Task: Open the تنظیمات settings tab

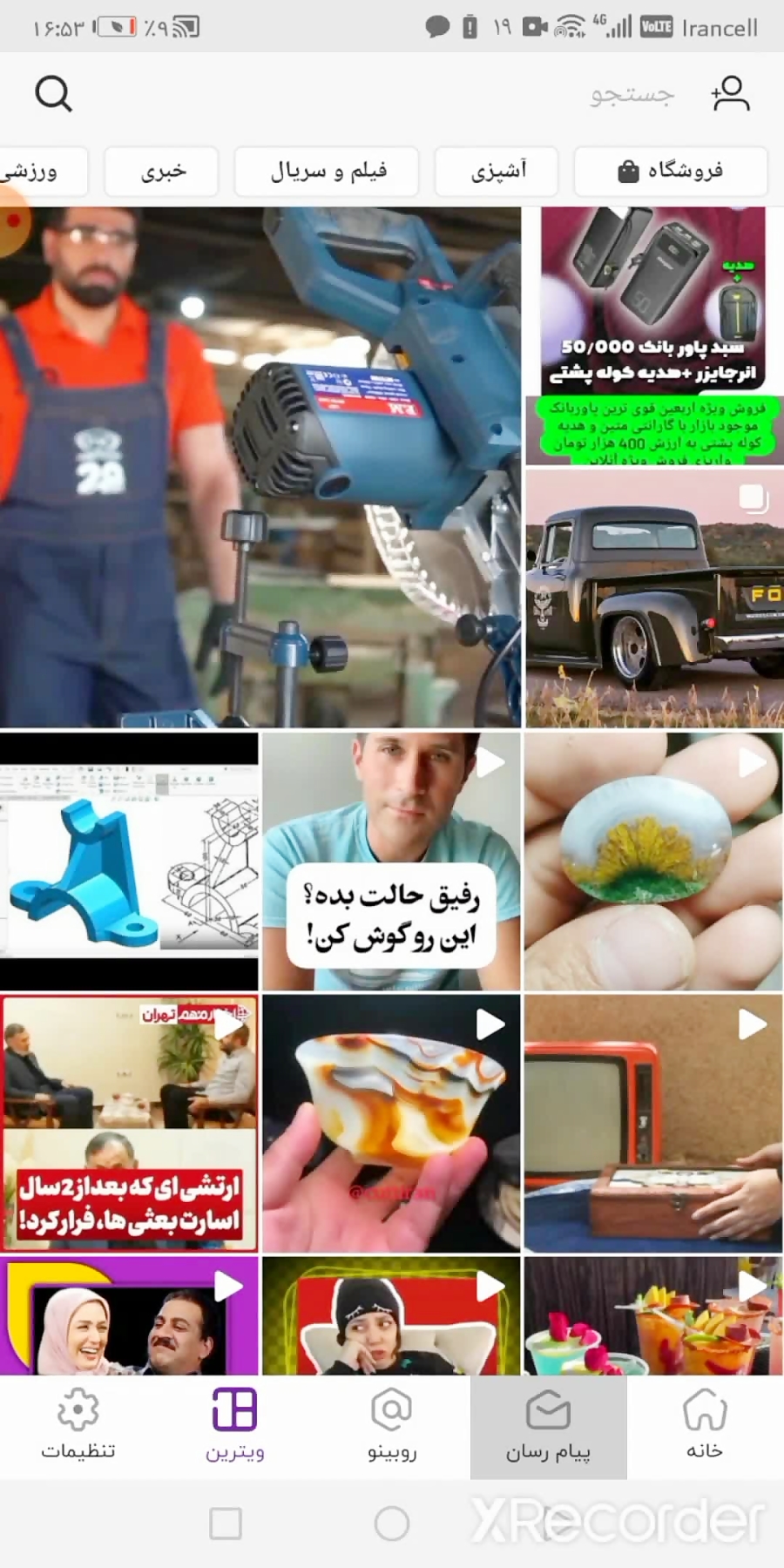Action: 78,1426
